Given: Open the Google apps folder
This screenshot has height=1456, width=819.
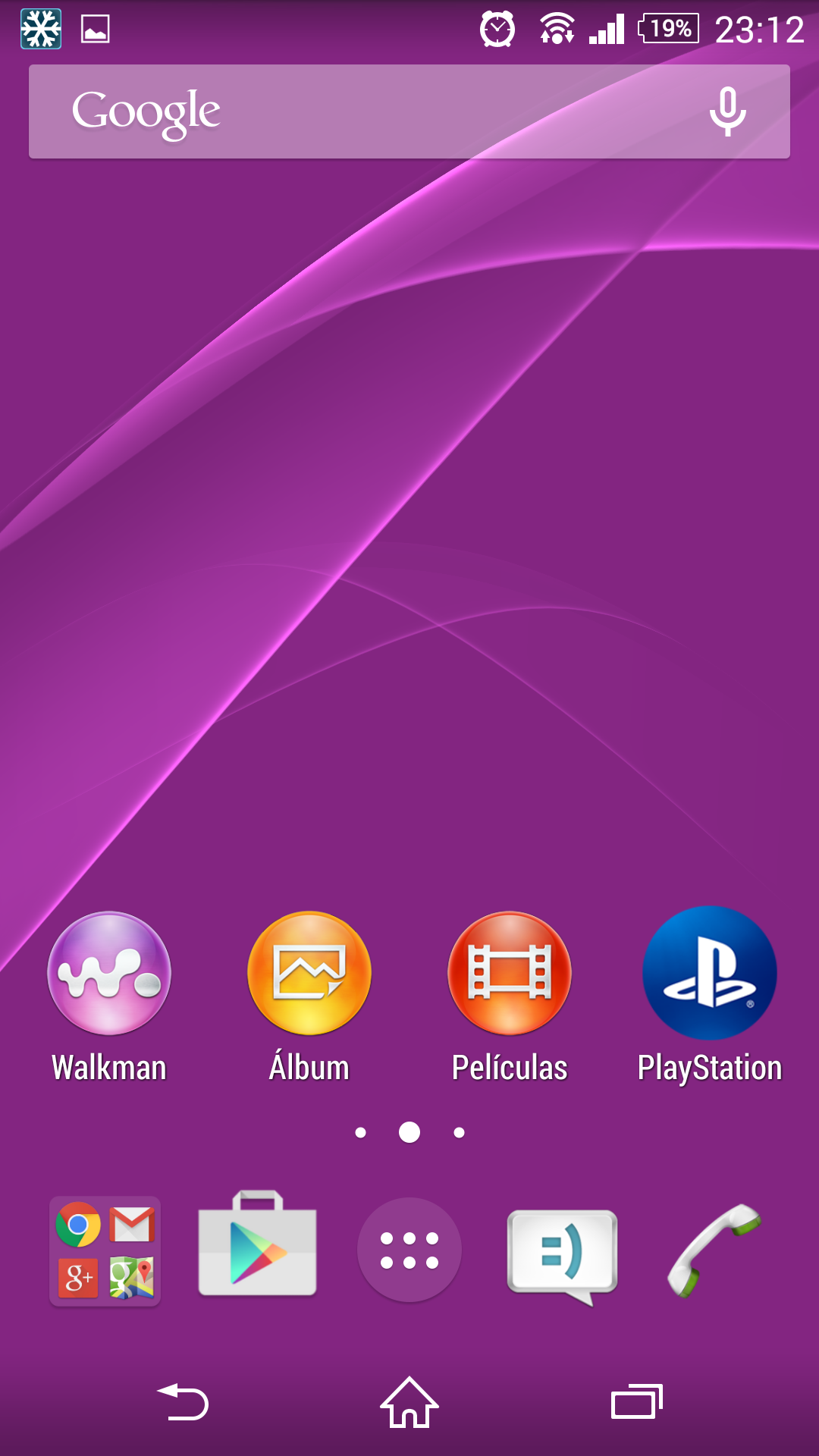Looking at the screenshot, I should pyautogui.click(x=105, y=1250).
